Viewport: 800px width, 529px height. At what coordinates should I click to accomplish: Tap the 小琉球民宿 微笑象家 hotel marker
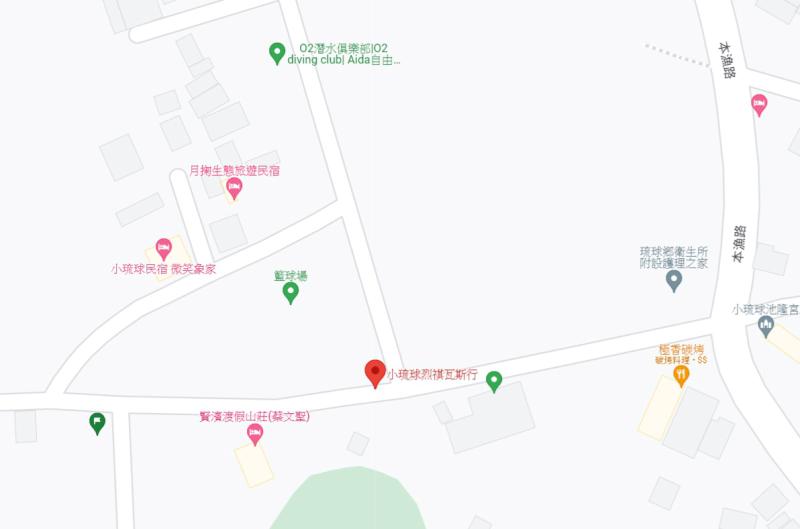[x=164, y=248]
